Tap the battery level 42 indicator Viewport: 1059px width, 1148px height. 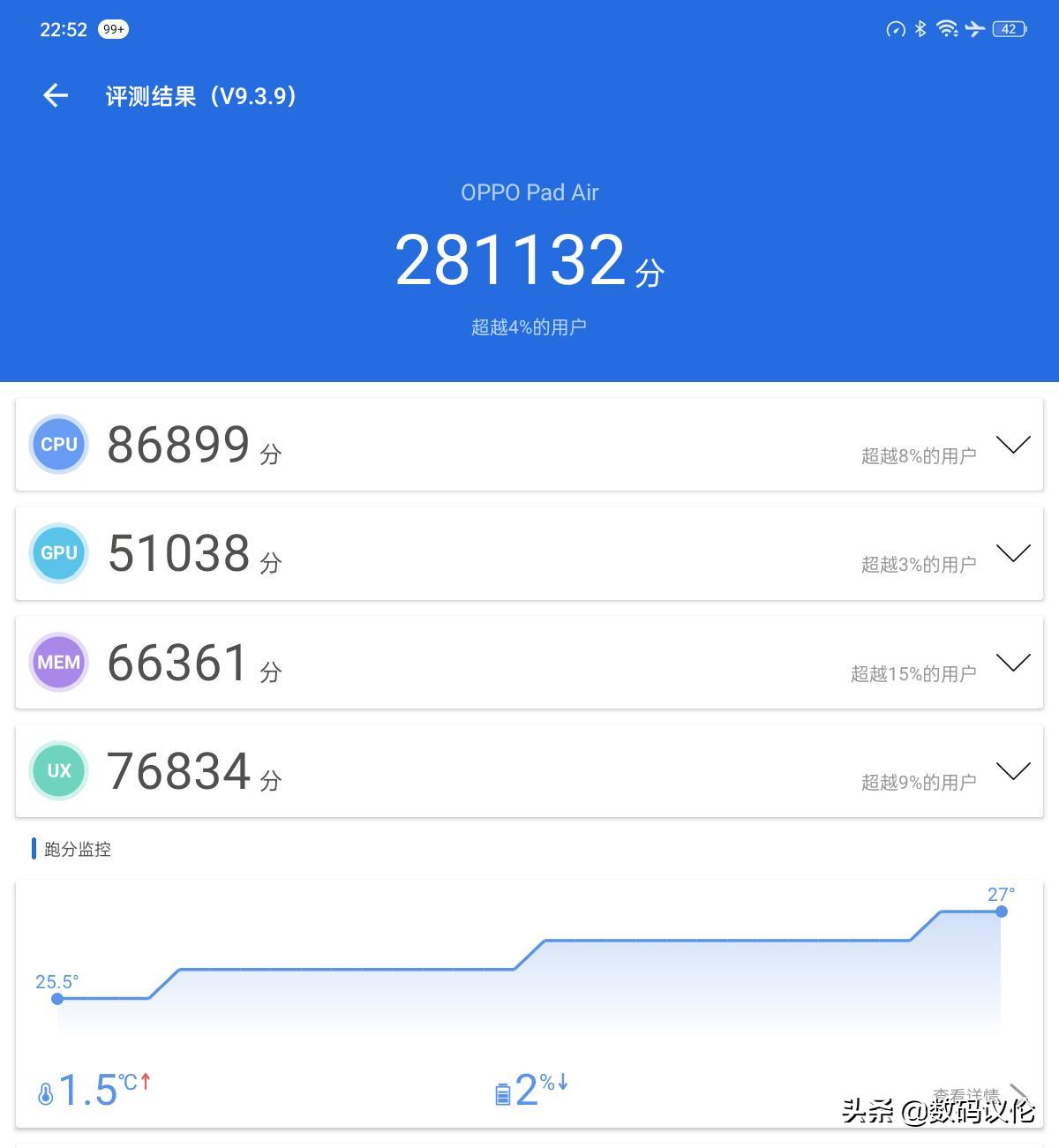click(1009, 29)
